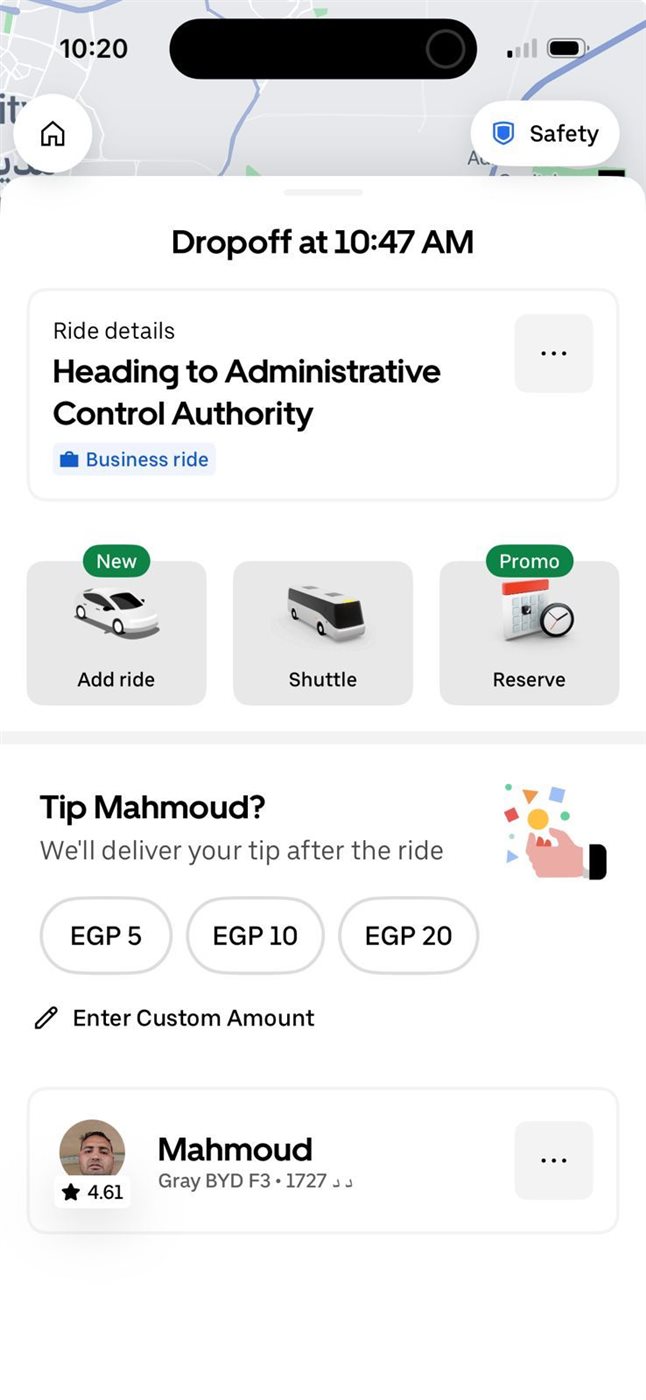Viewport: 646px width, 1400px height.
Task: Open driver options for Mahmoud
Action: 553,1160
